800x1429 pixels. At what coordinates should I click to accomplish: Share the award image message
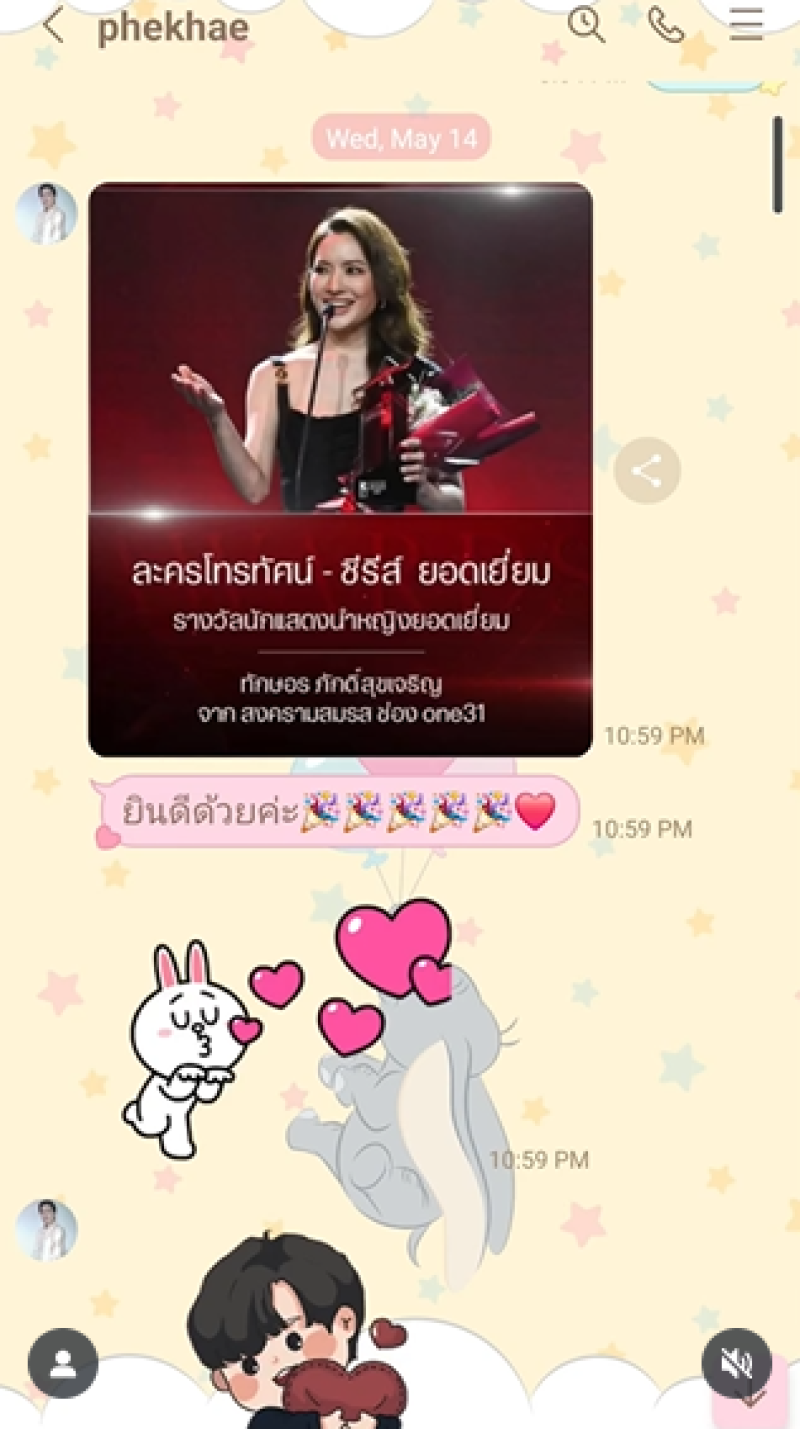pyautogui.click(x=647, y=471)
